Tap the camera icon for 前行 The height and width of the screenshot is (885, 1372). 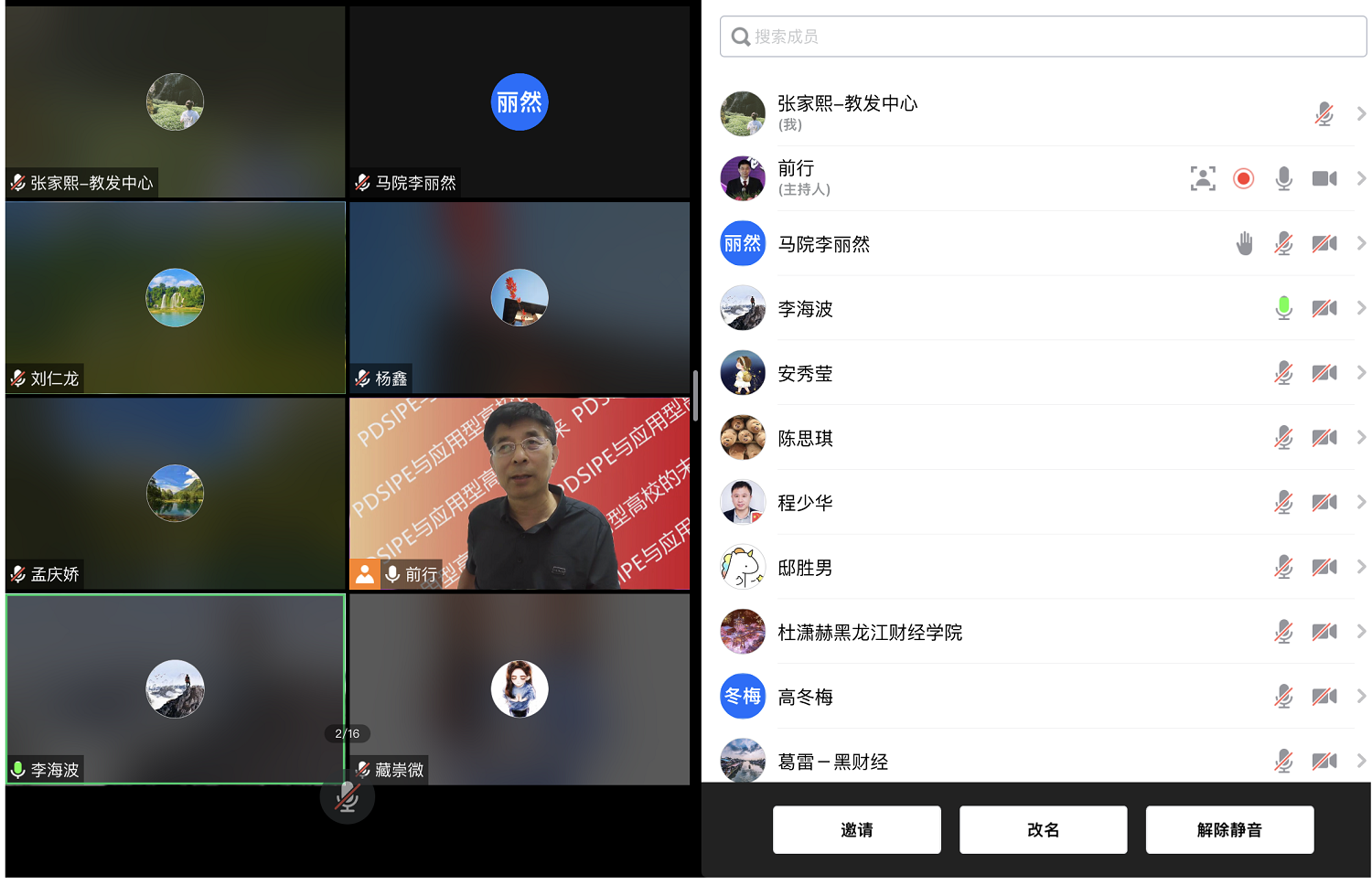click(x=1324, y=178)
